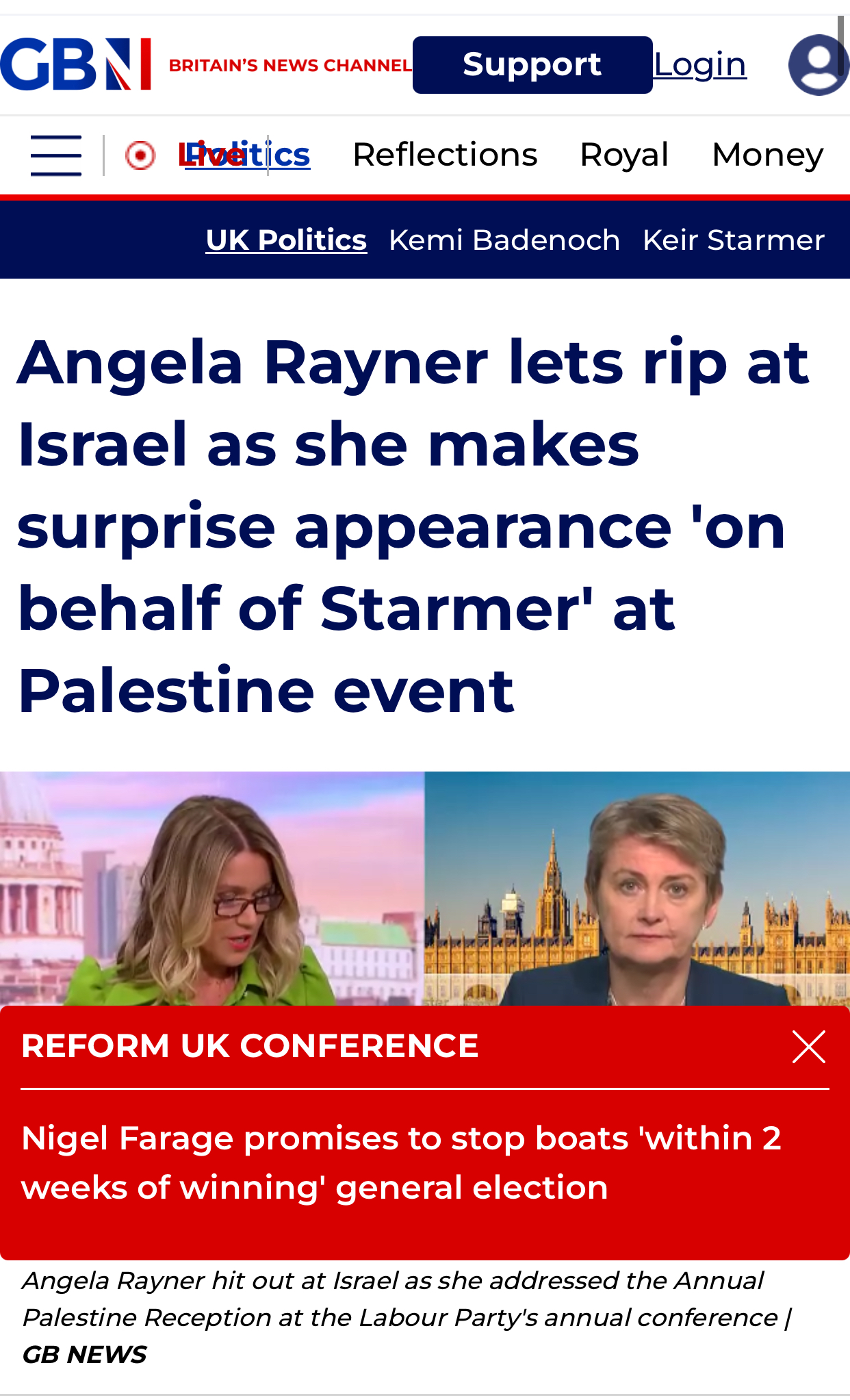Tap the Support button
The width and height of the screenshot is (850, 1400).
pyautogui.click(x=532, y=65)
